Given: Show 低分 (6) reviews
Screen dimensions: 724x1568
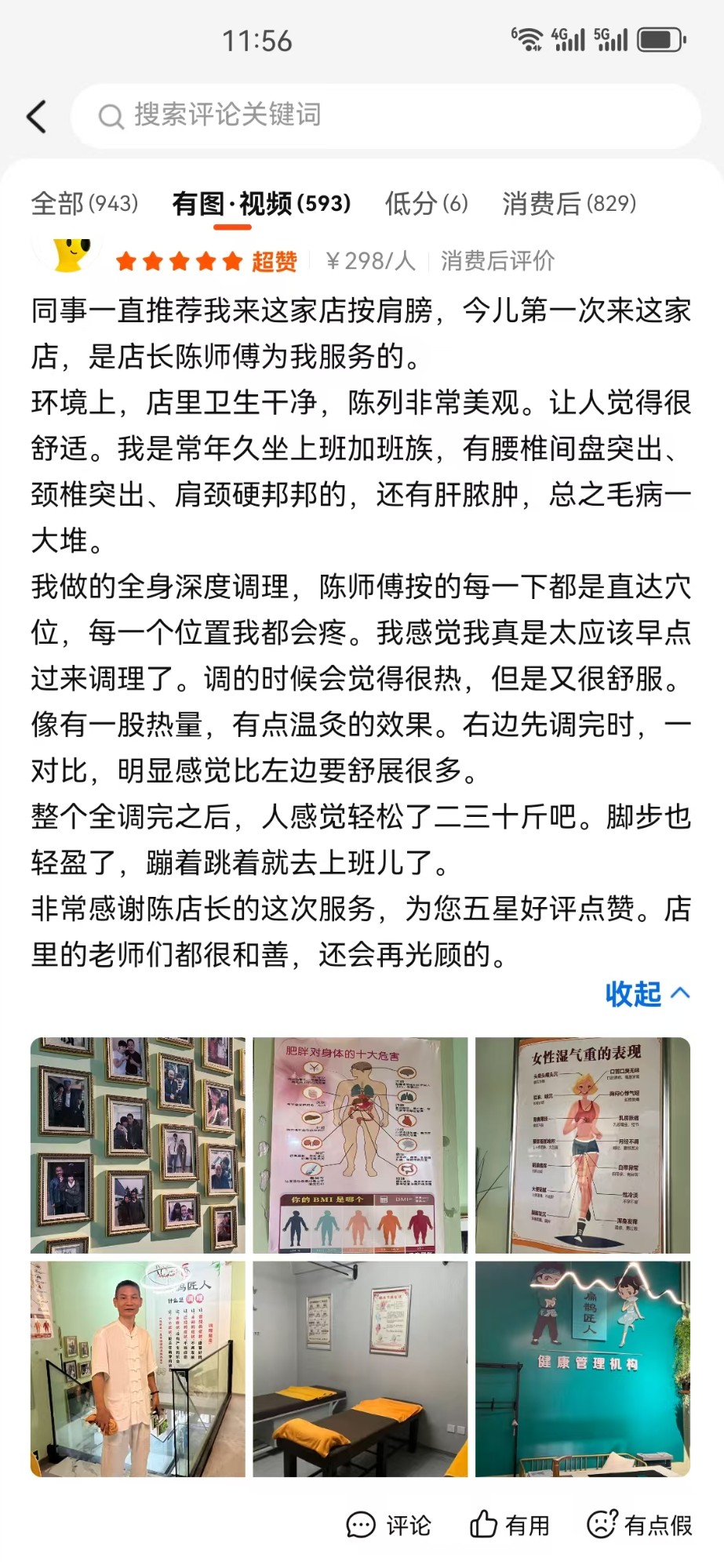Looking at the screenshot, I should tap(426, 204).
